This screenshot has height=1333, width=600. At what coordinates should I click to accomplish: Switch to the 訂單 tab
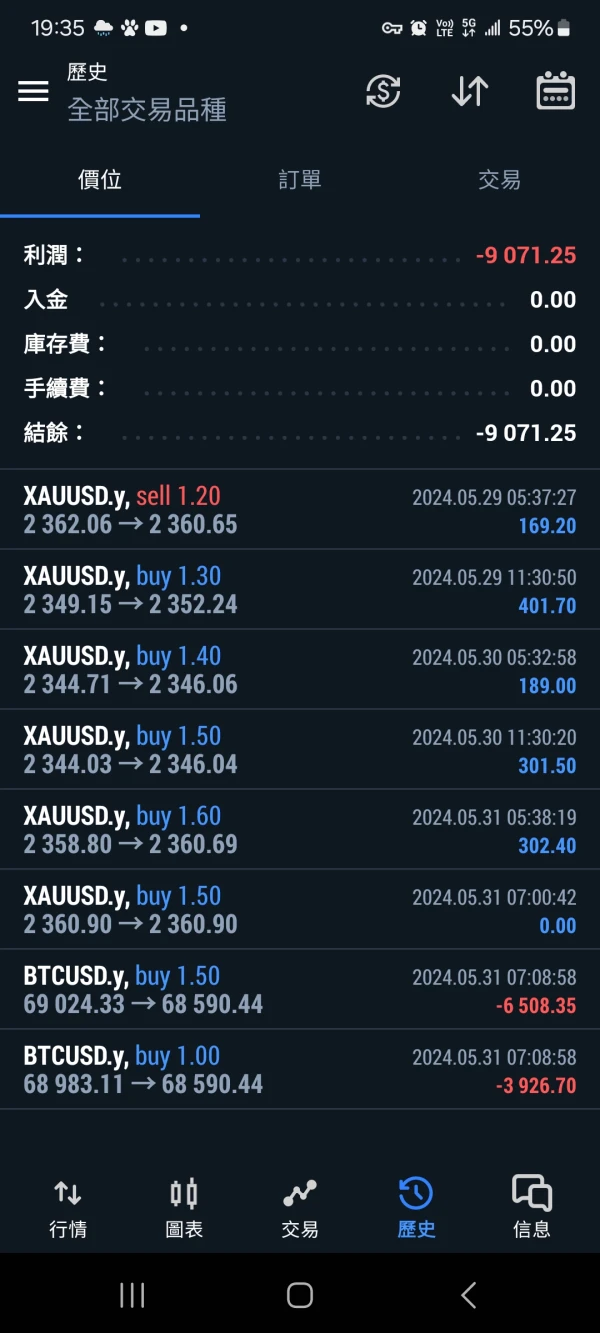(300, 180)
